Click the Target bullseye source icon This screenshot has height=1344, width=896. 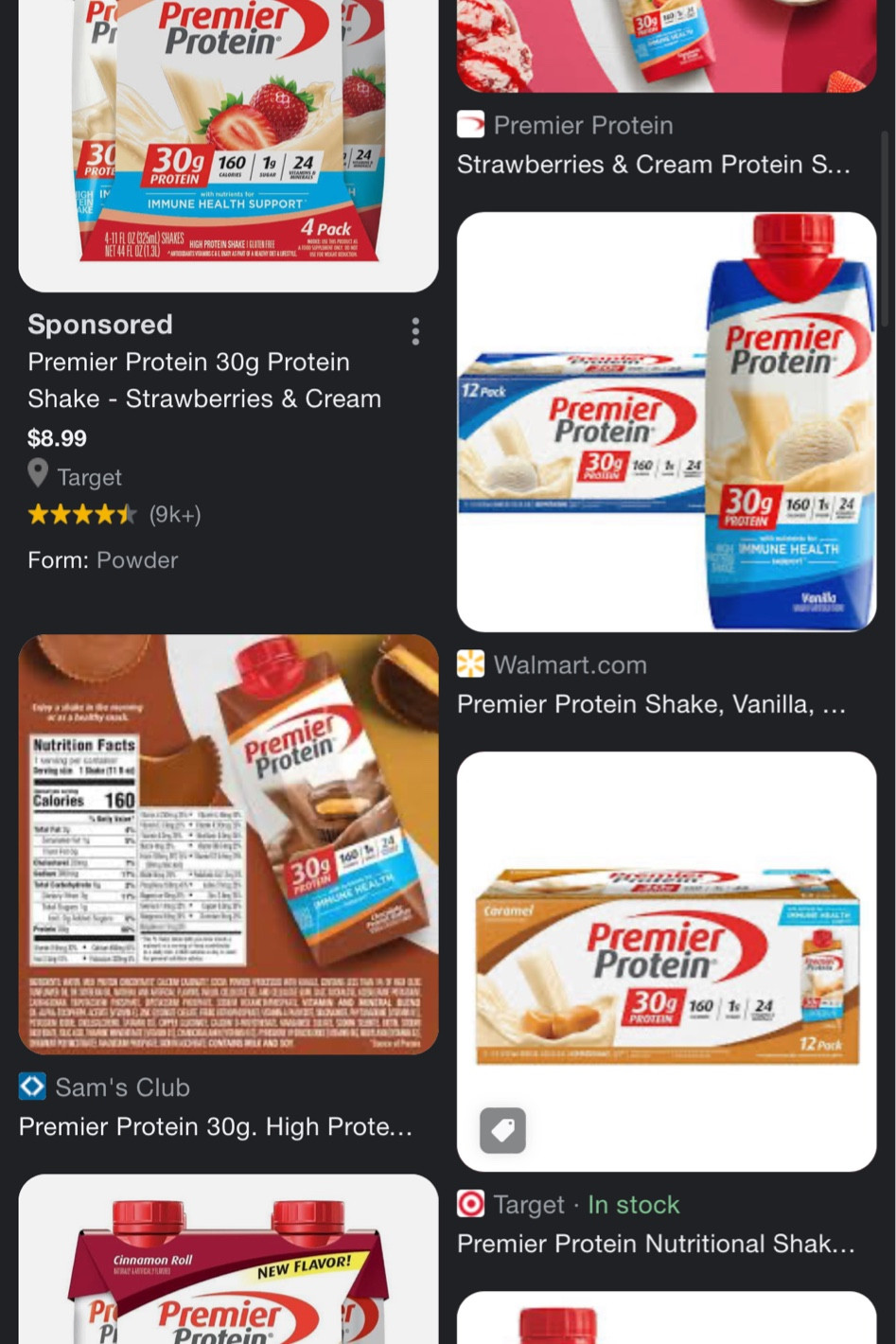470,1204
